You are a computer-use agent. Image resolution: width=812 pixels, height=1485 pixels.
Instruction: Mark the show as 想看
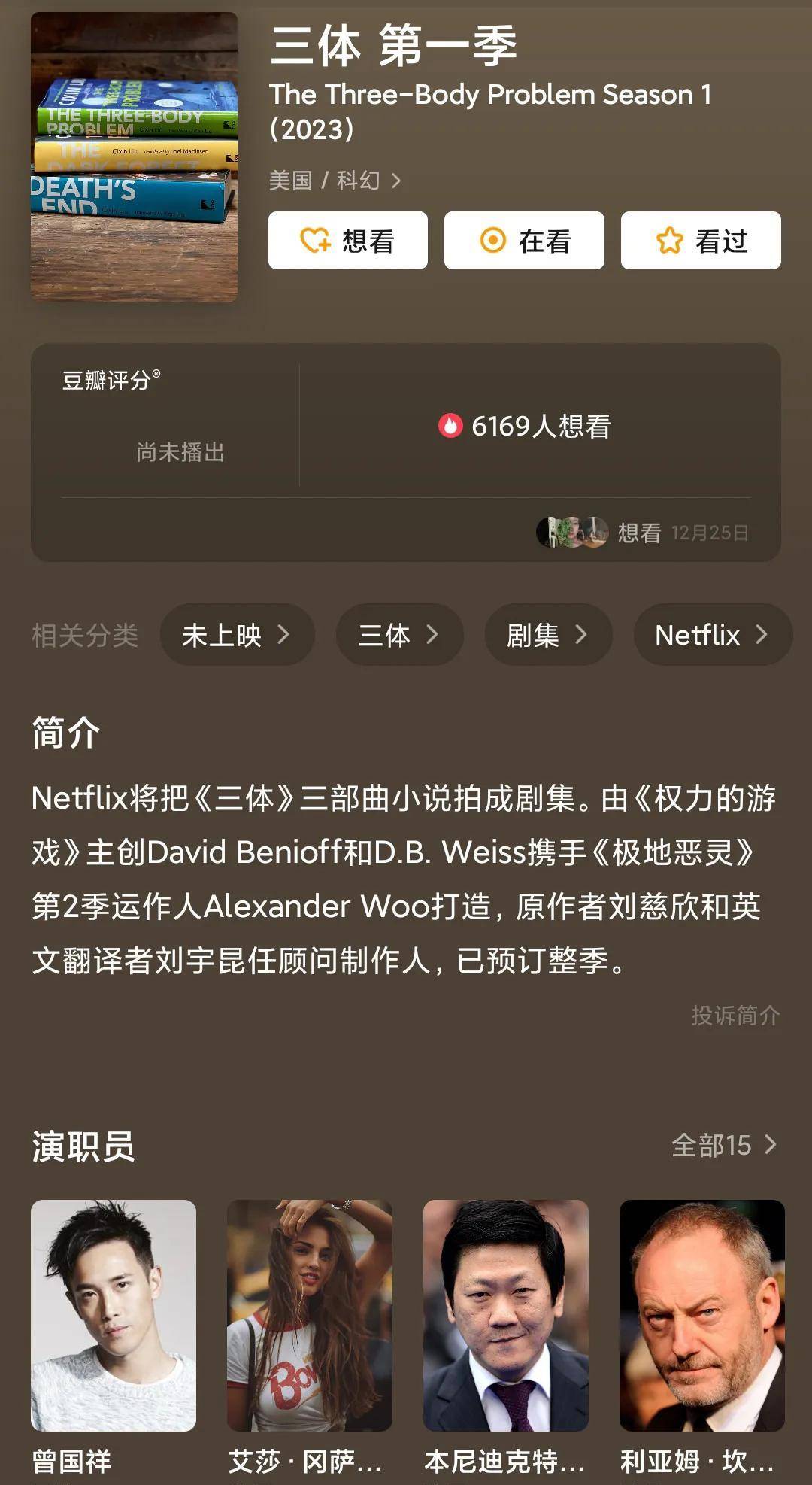click(347, 240)
